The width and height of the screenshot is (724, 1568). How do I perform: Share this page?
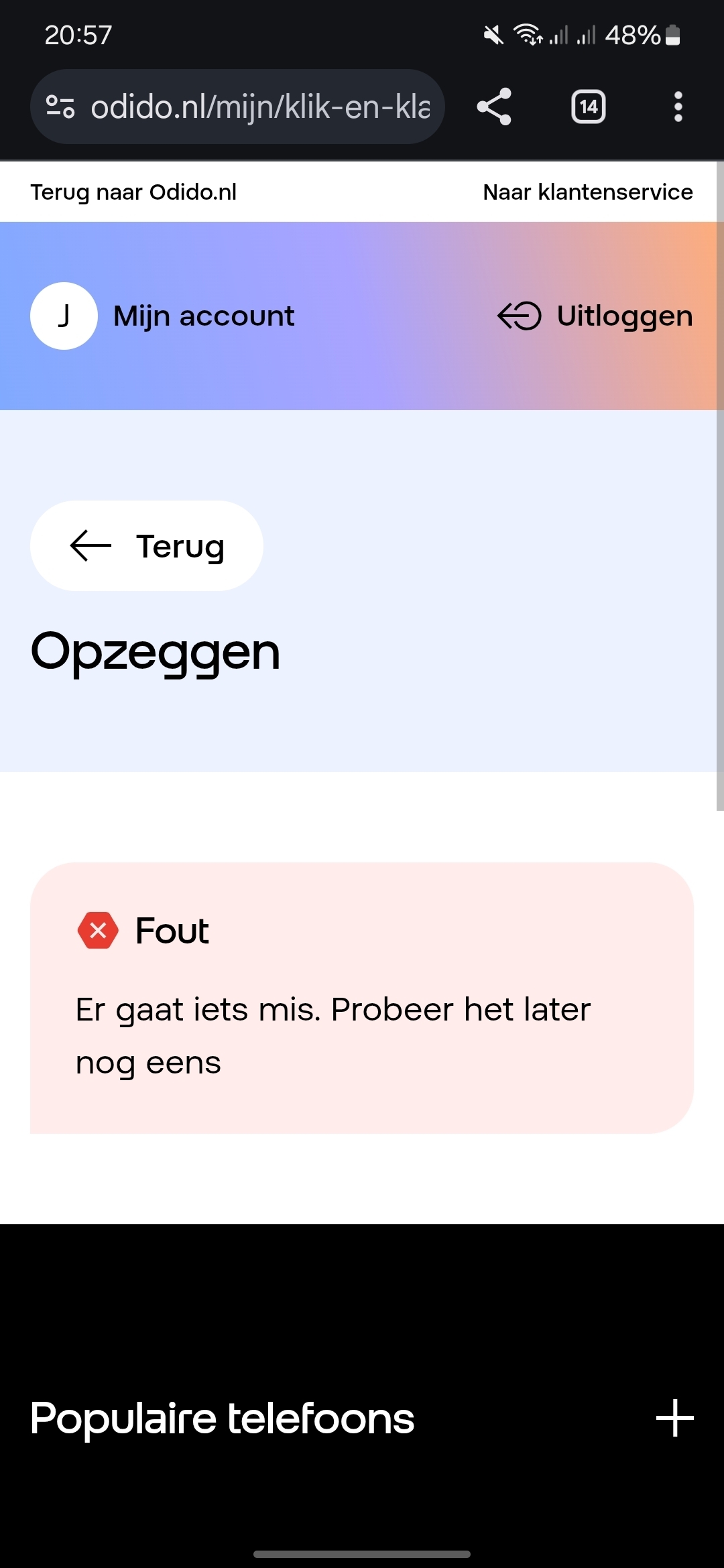pyautogui.click(x=494, y=107)
